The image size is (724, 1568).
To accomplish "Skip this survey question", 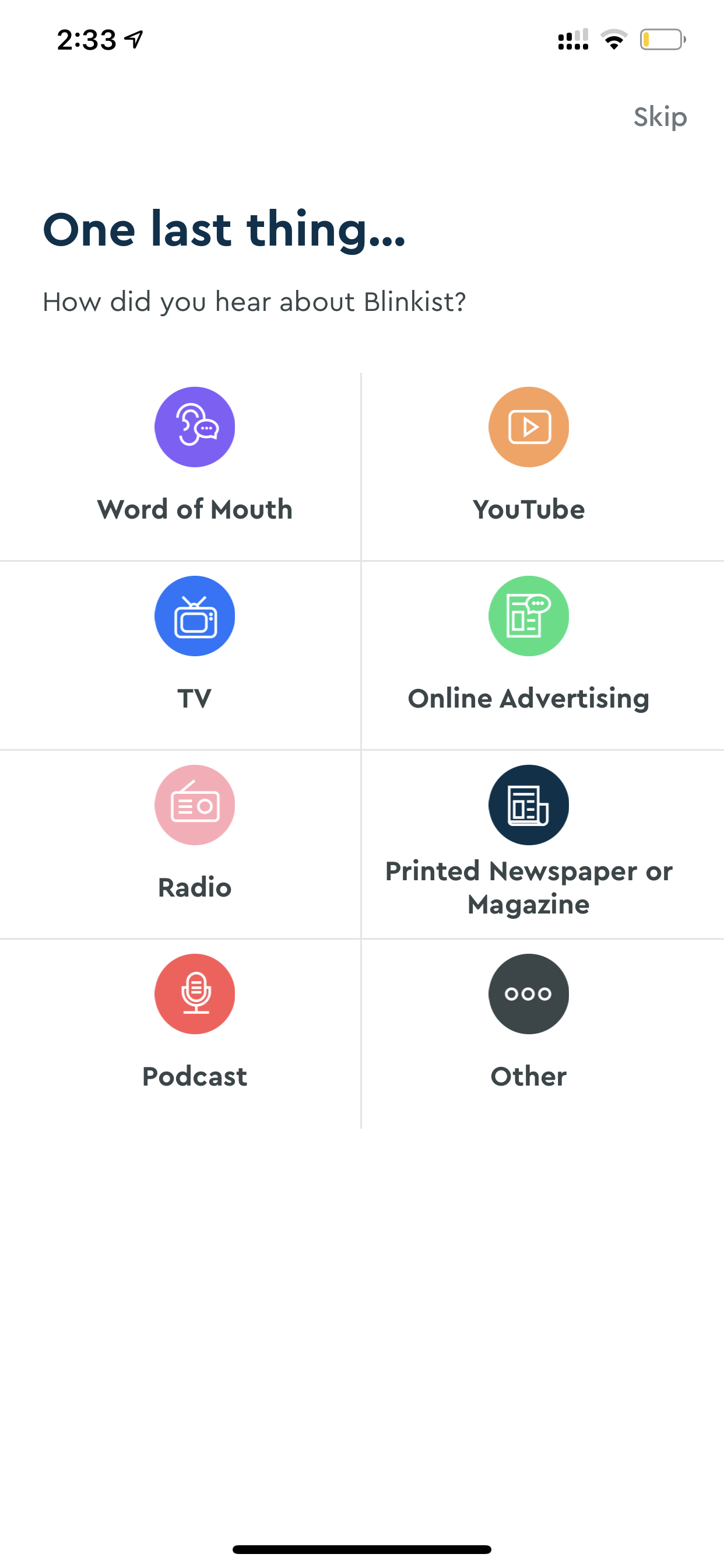I will point(660,116).
